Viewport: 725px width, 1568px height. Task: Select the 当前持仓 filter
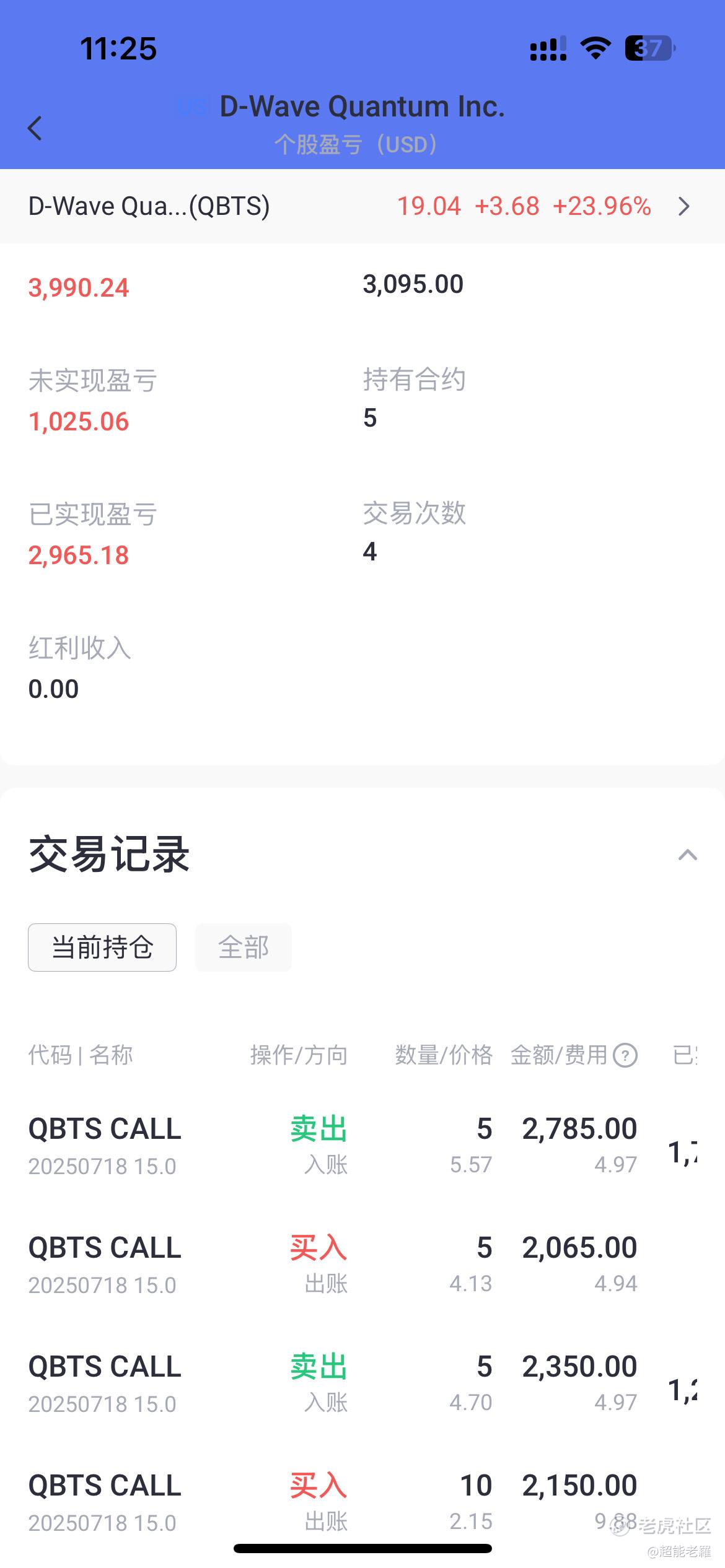(102, 947)
